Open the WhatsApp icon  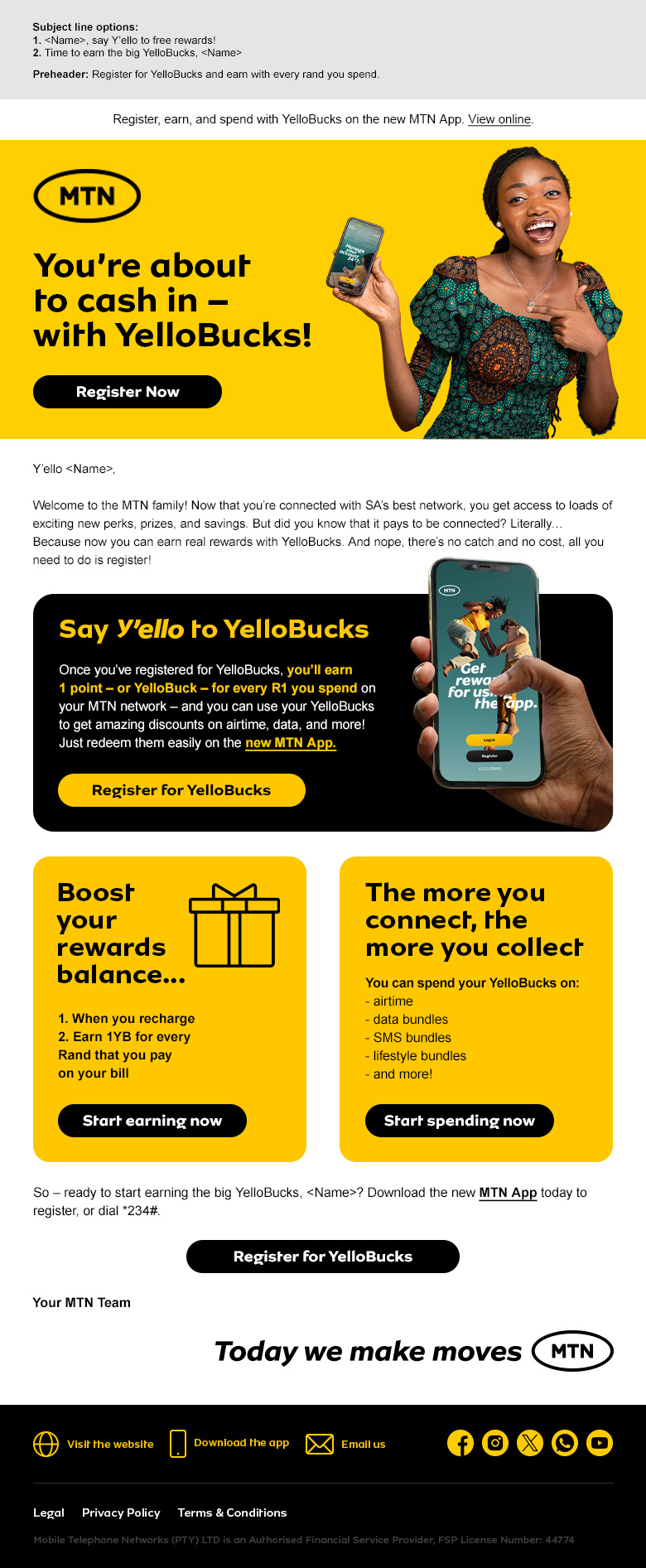[565, 1443]
